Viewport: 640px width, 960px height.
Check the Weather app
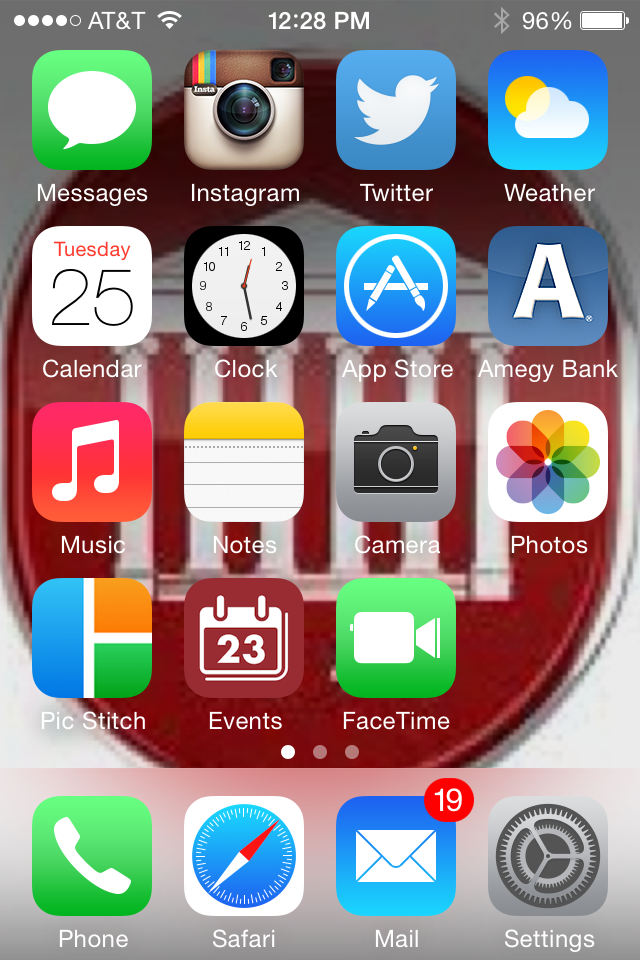548,110
